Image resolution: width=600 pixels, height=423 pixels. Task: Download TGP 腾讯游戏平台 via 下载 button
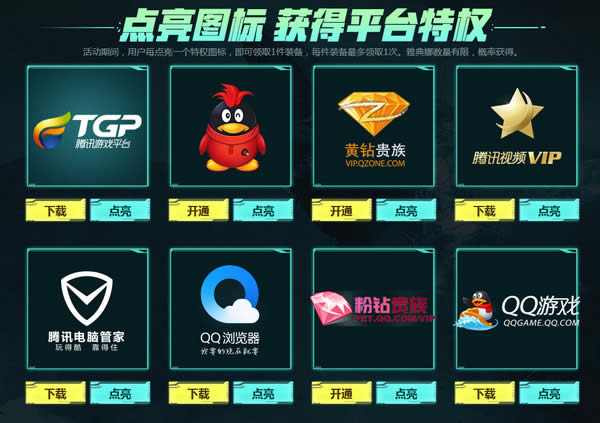[x=56, y=211]
